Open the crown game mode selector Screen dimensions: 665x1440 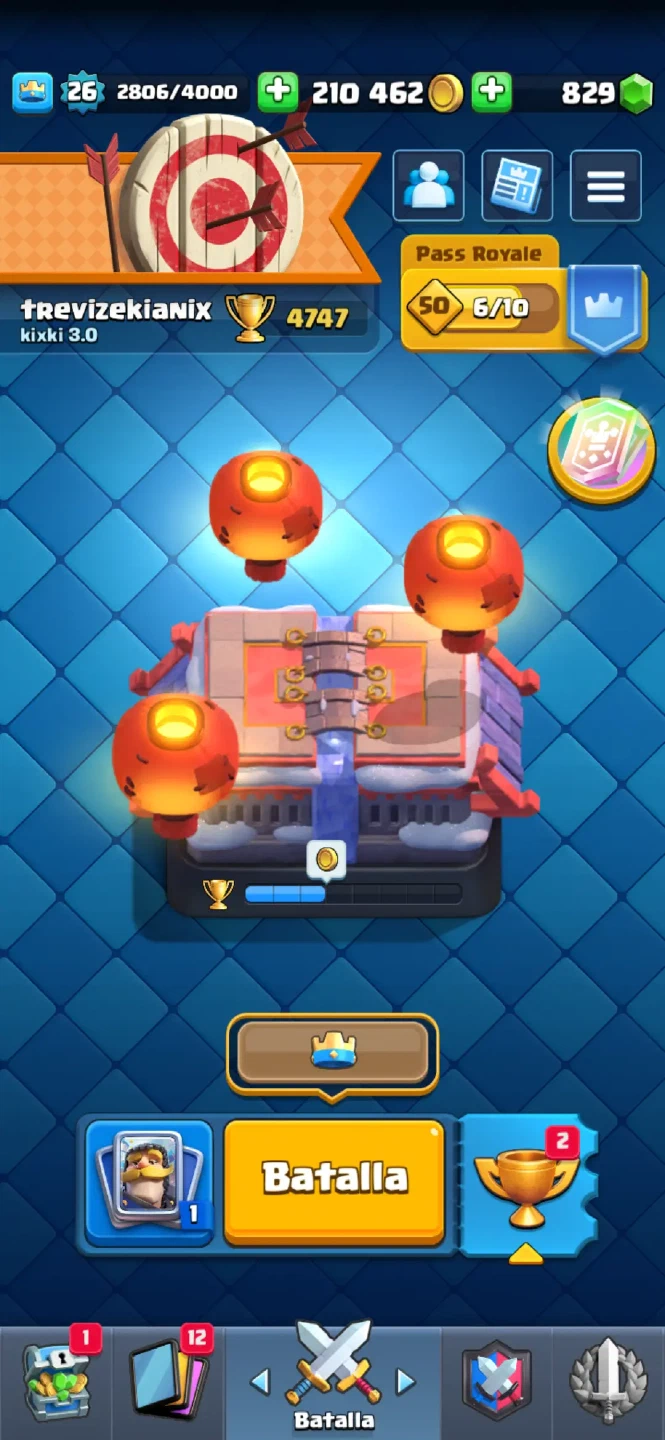pyautogui.click(x=332, y=1053)
